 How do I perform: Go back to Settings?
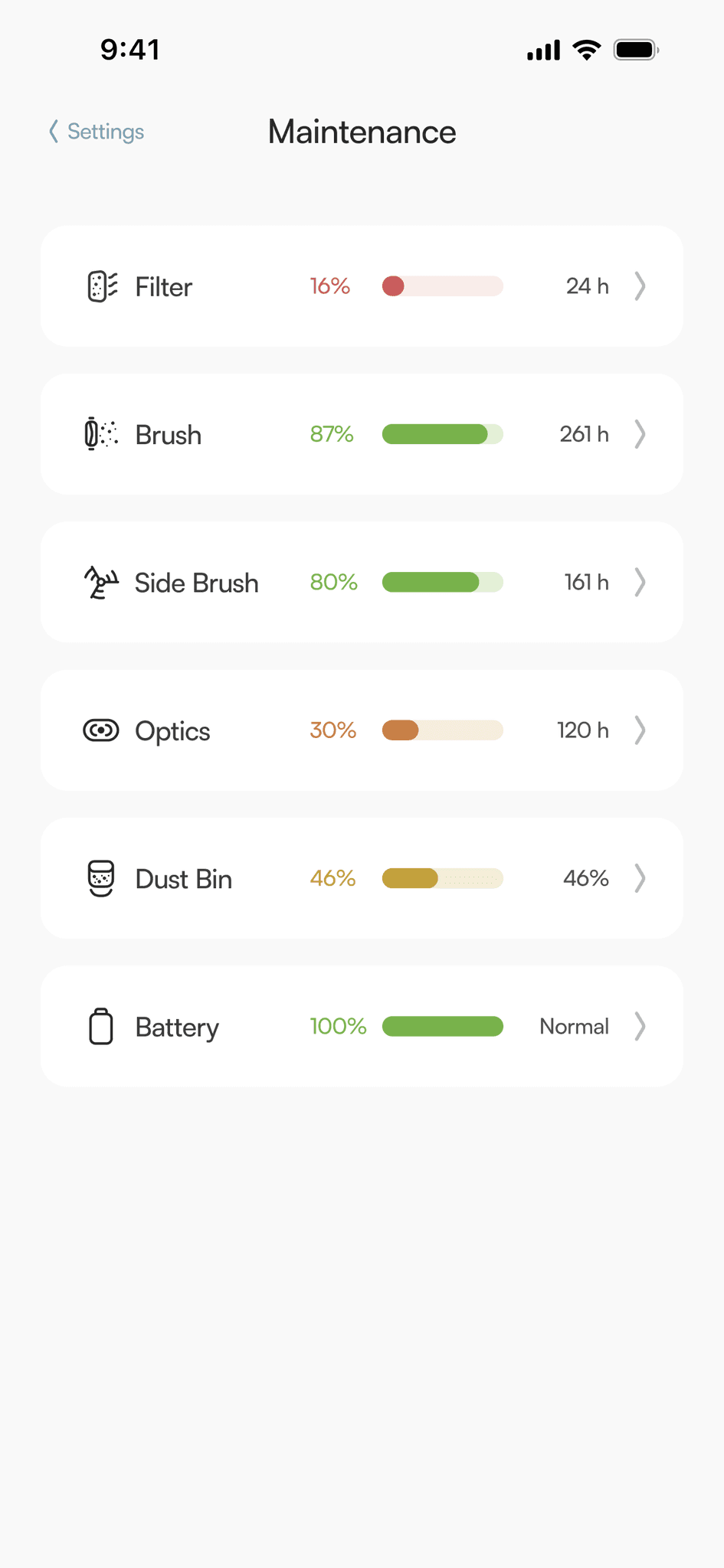pos(97,132)
